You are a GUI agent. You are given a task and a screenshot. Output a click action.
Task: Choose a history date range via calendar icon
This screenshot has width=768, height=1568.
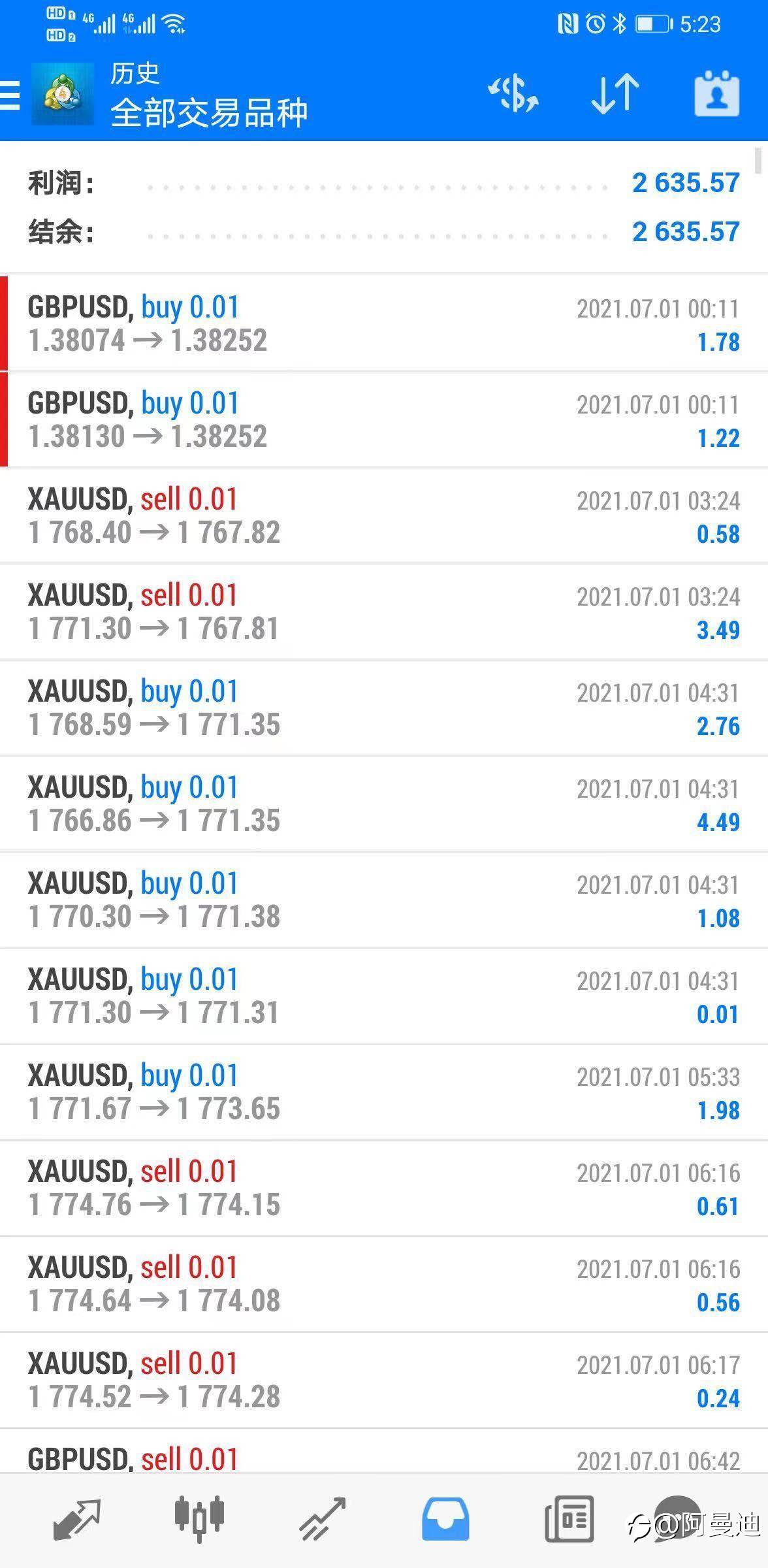coord(716,95)
